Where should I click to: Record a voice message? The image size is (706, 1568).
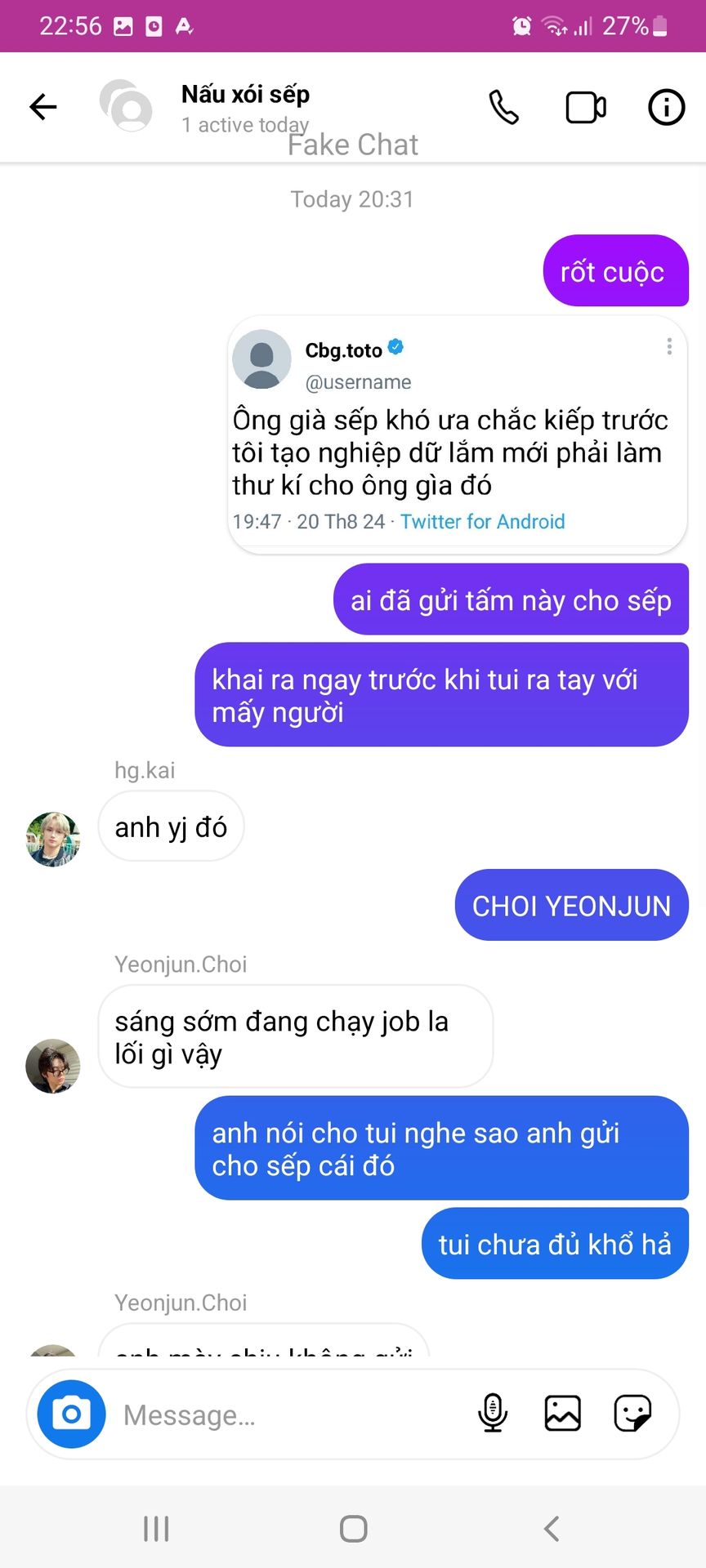tap(493, 1414)
